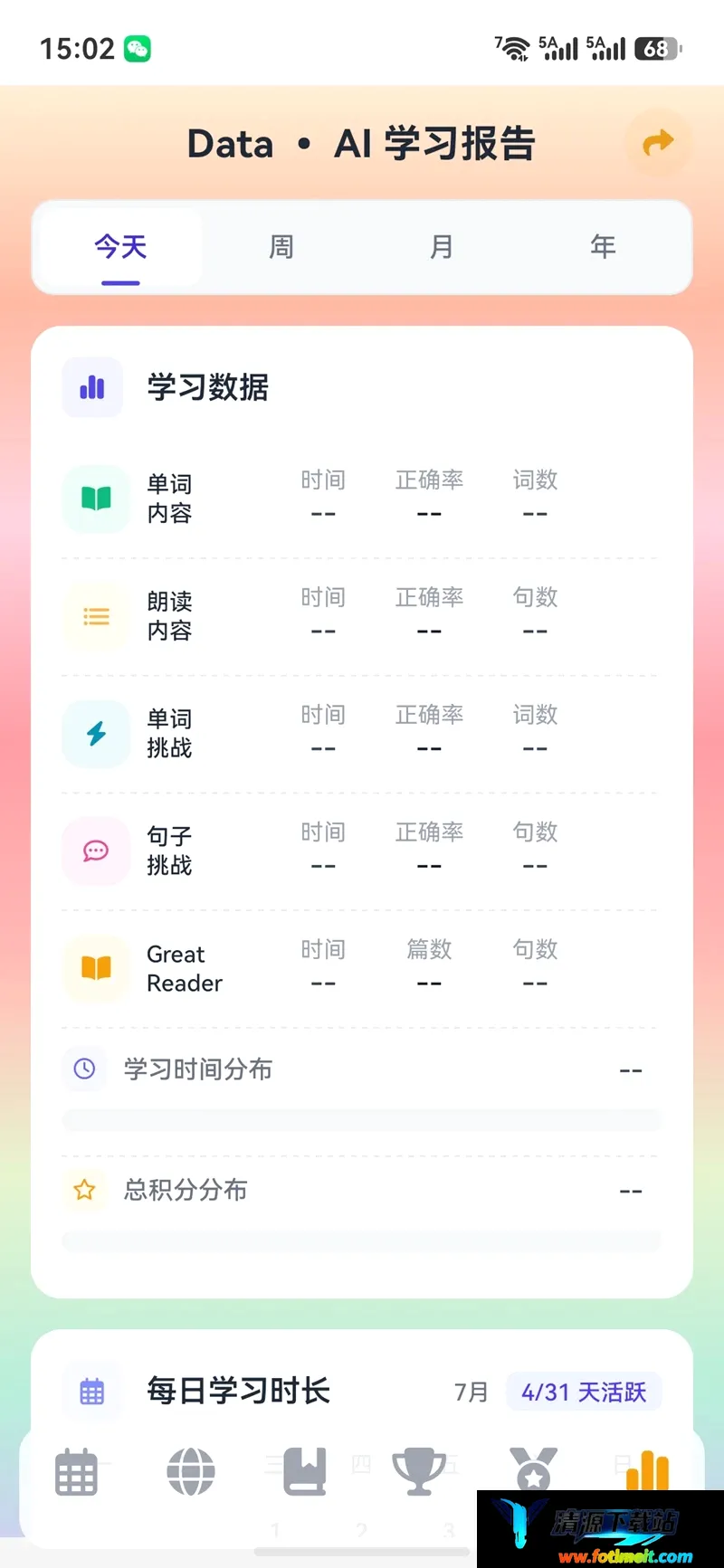
Task: Open the trophy tab in bottom navigation
Action: [x=419, y=1471]
